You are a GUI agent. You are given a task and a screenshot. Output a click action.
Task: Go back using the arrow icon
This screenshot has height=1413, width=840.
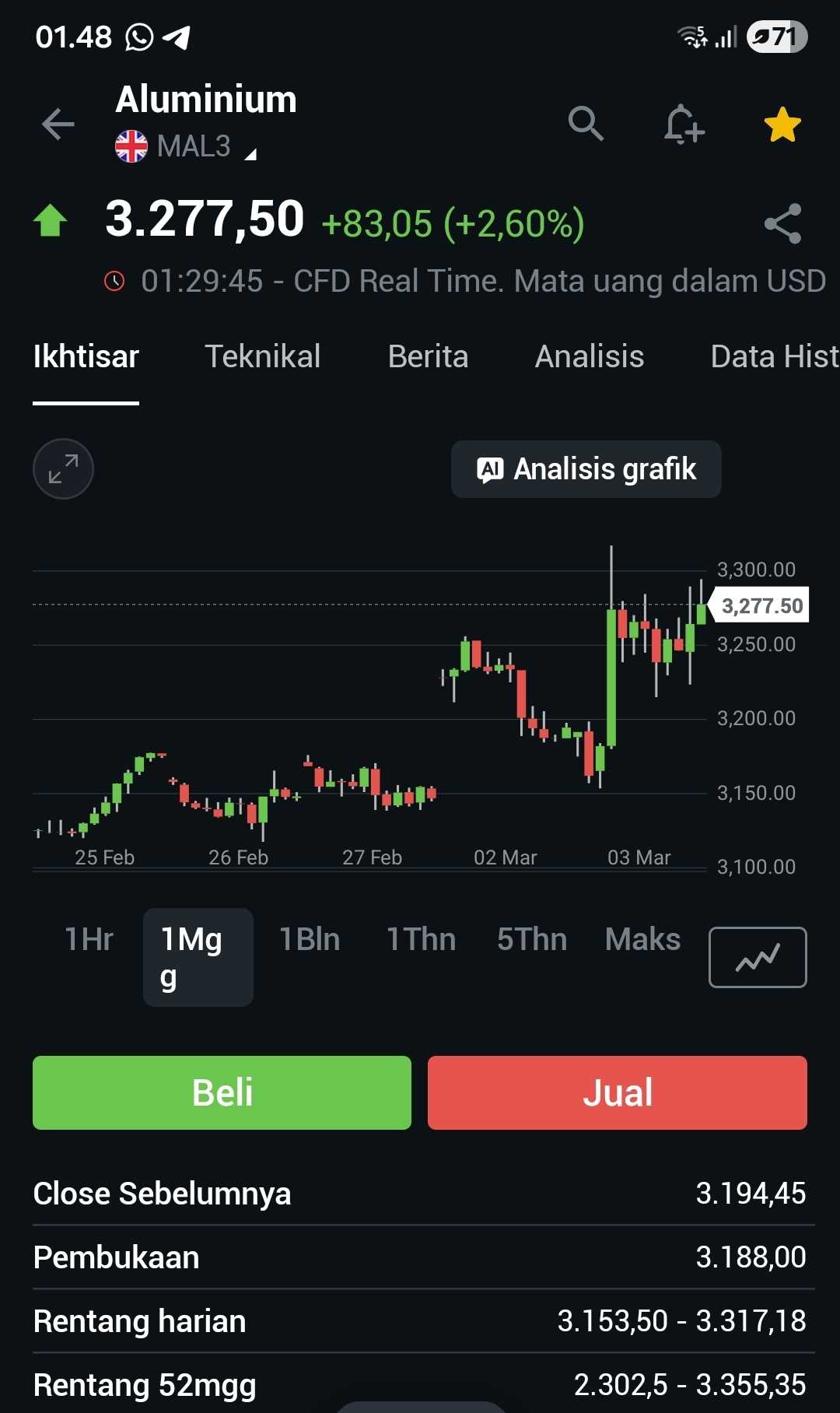58,124
